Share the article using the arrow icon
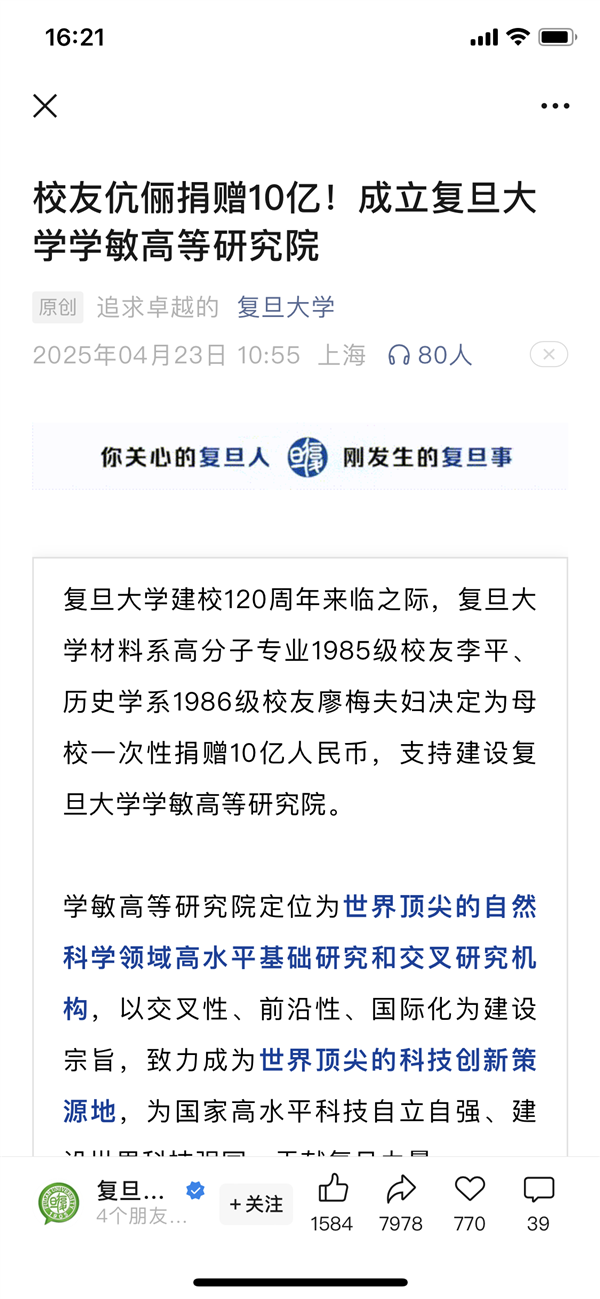The image size is (600, 1299). [x=401, y=1190]
